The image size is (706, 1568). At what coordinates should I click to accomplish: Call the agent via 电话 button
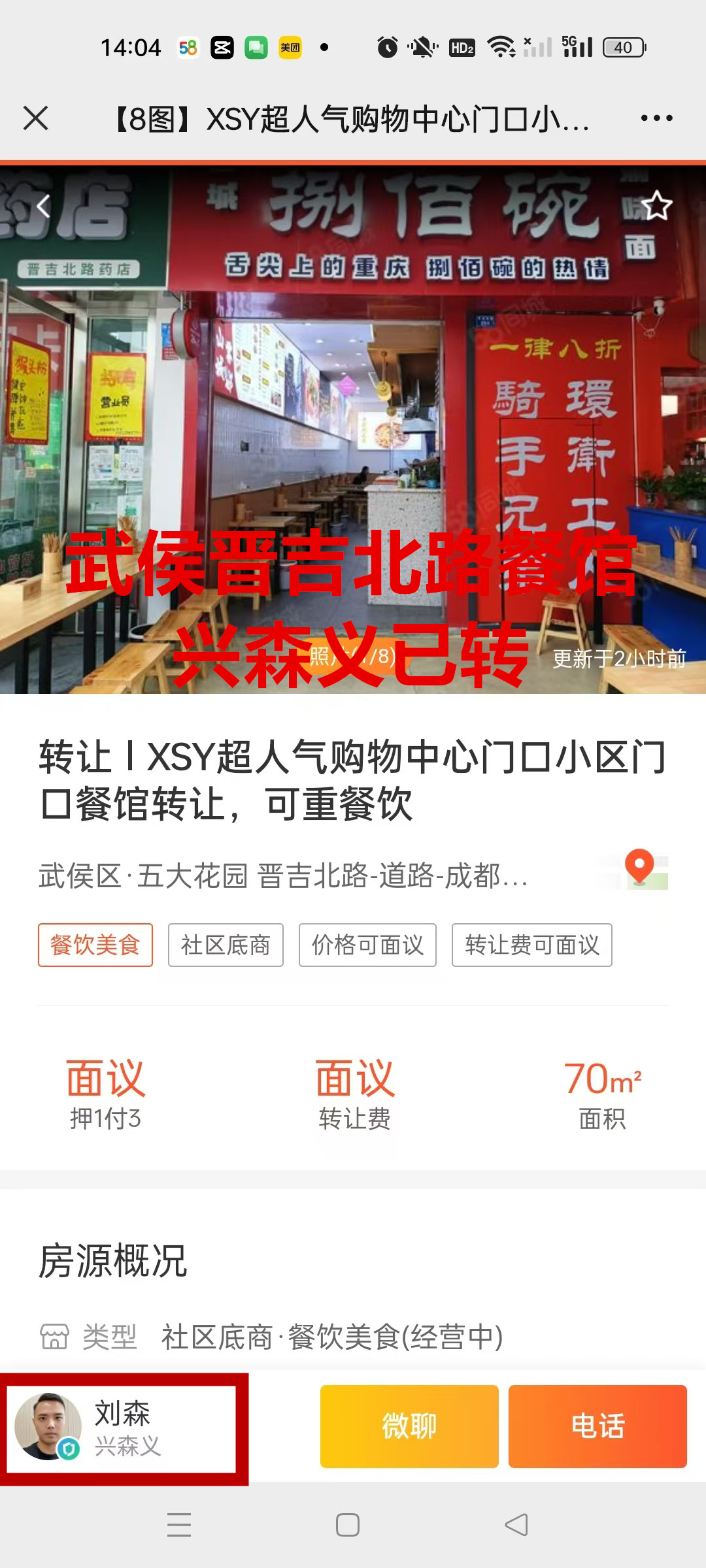point(597,1426)
